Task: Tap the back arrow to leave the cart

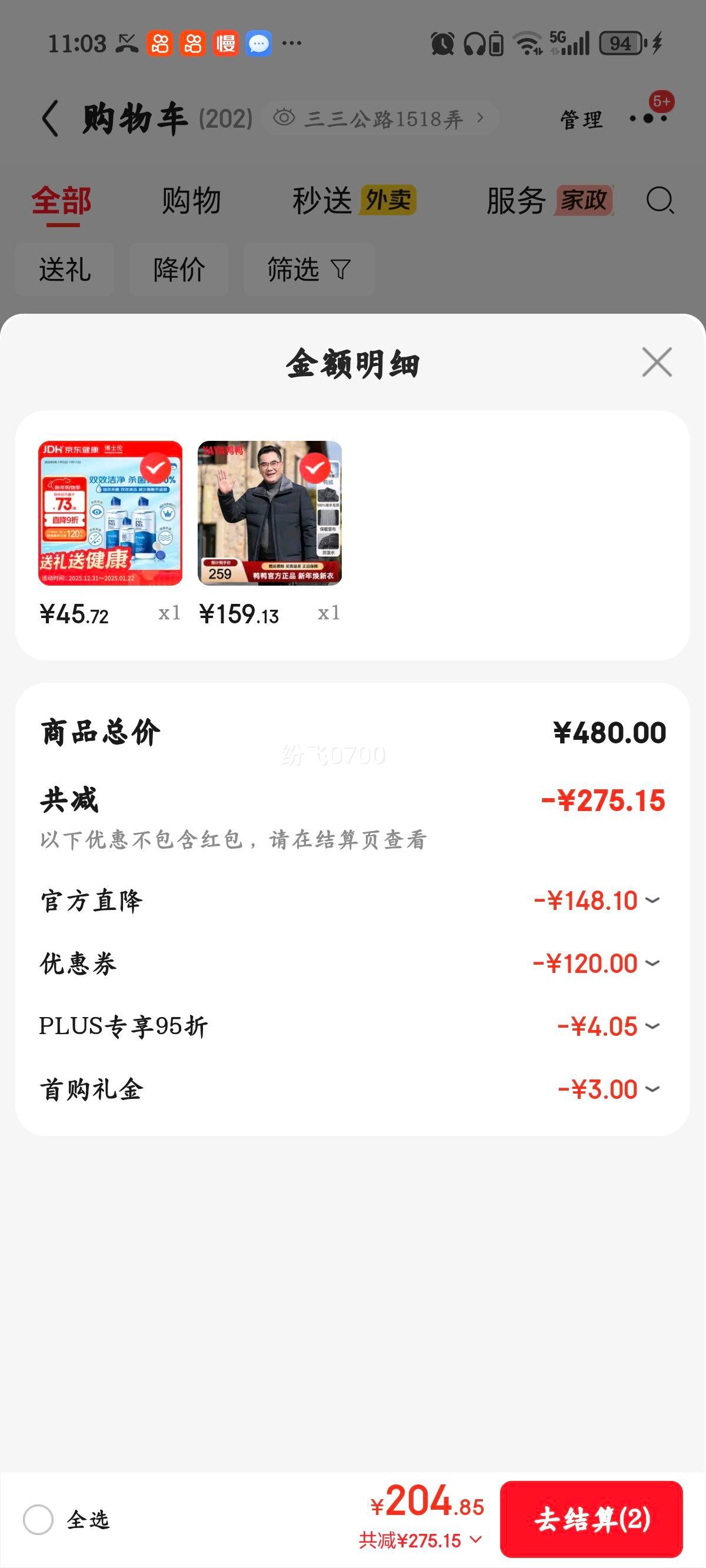Action: [x=50, y=118]
